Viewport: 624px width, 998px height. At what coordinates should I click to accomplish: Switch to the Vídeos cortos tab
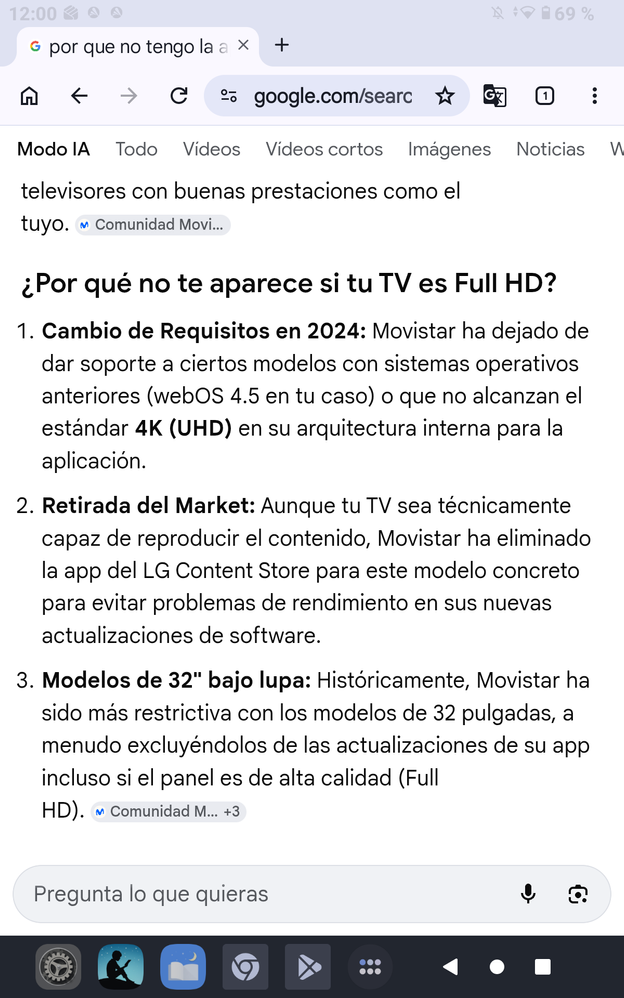tap(324, 149)
